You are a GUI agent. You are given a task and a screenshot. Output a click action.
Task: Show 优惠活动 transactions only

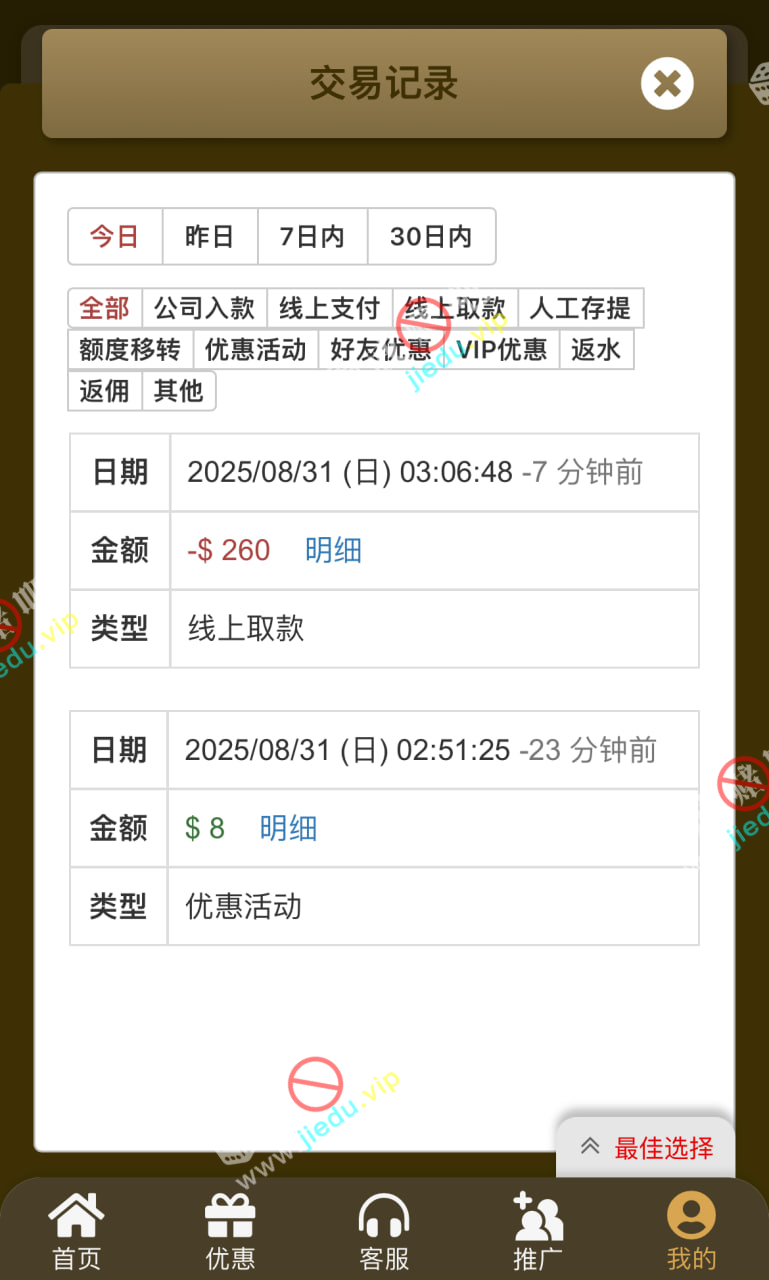click(255, 350)
